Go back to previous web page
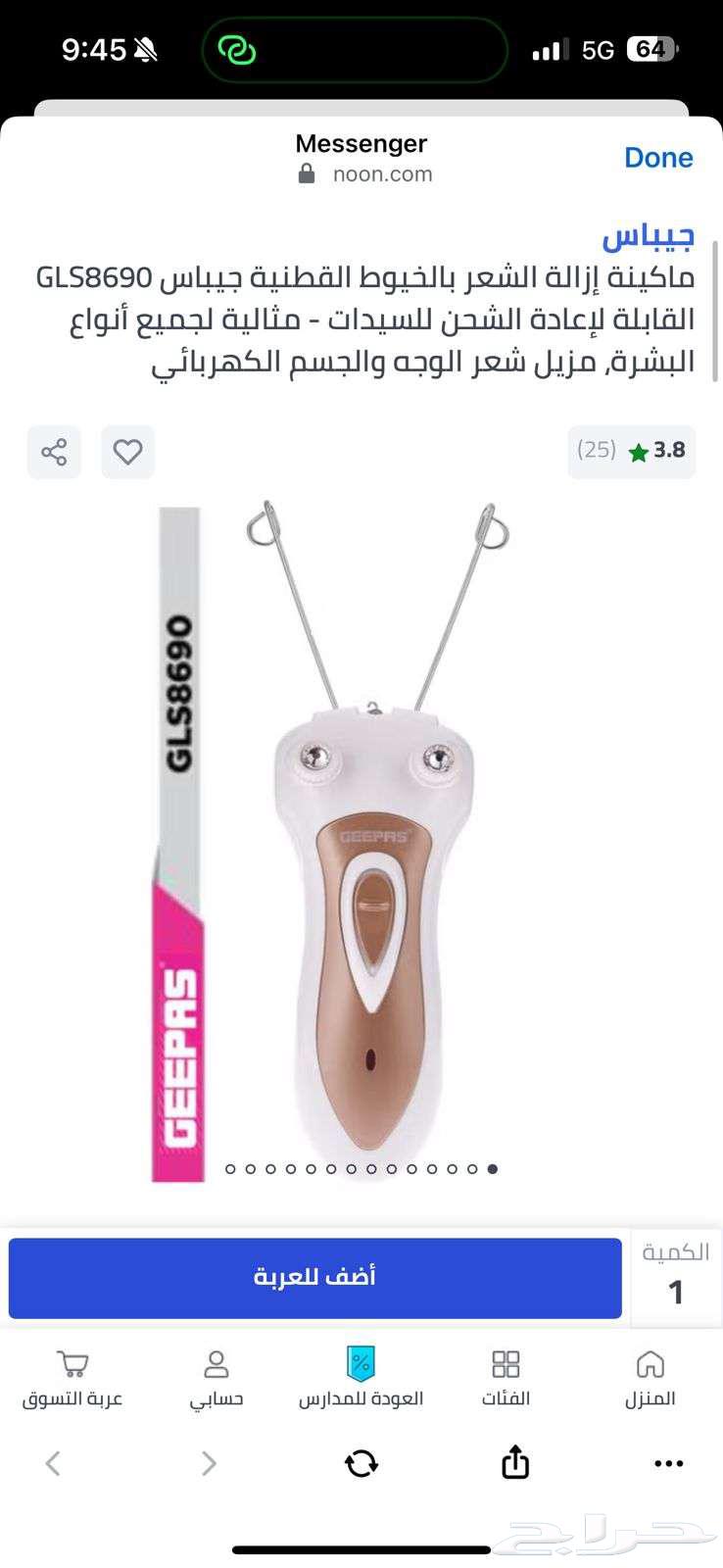The width and height of the screenshot is (723, 1568). point(54,1463)
